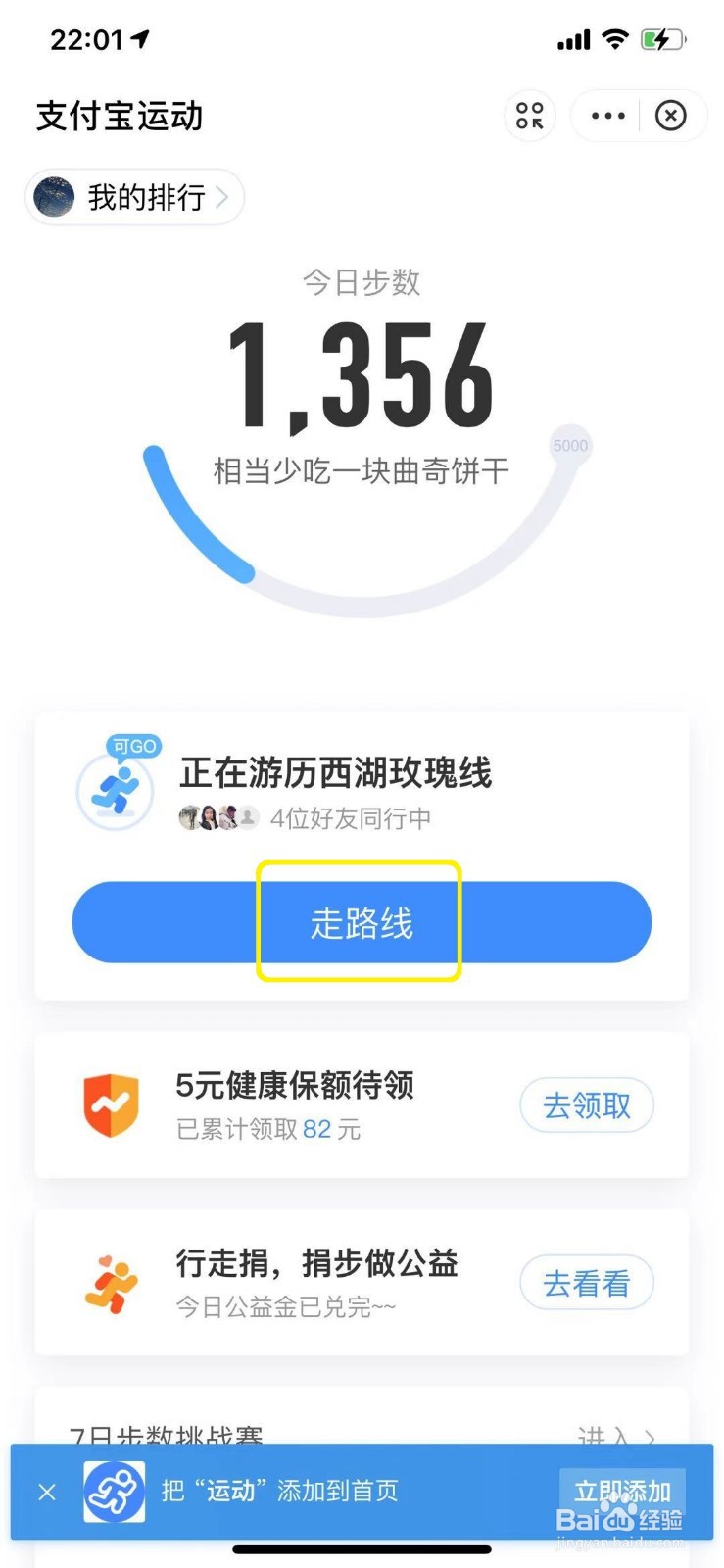
Task: Tap the sports runner icon in bottom banner
Action: [115, 1490]
